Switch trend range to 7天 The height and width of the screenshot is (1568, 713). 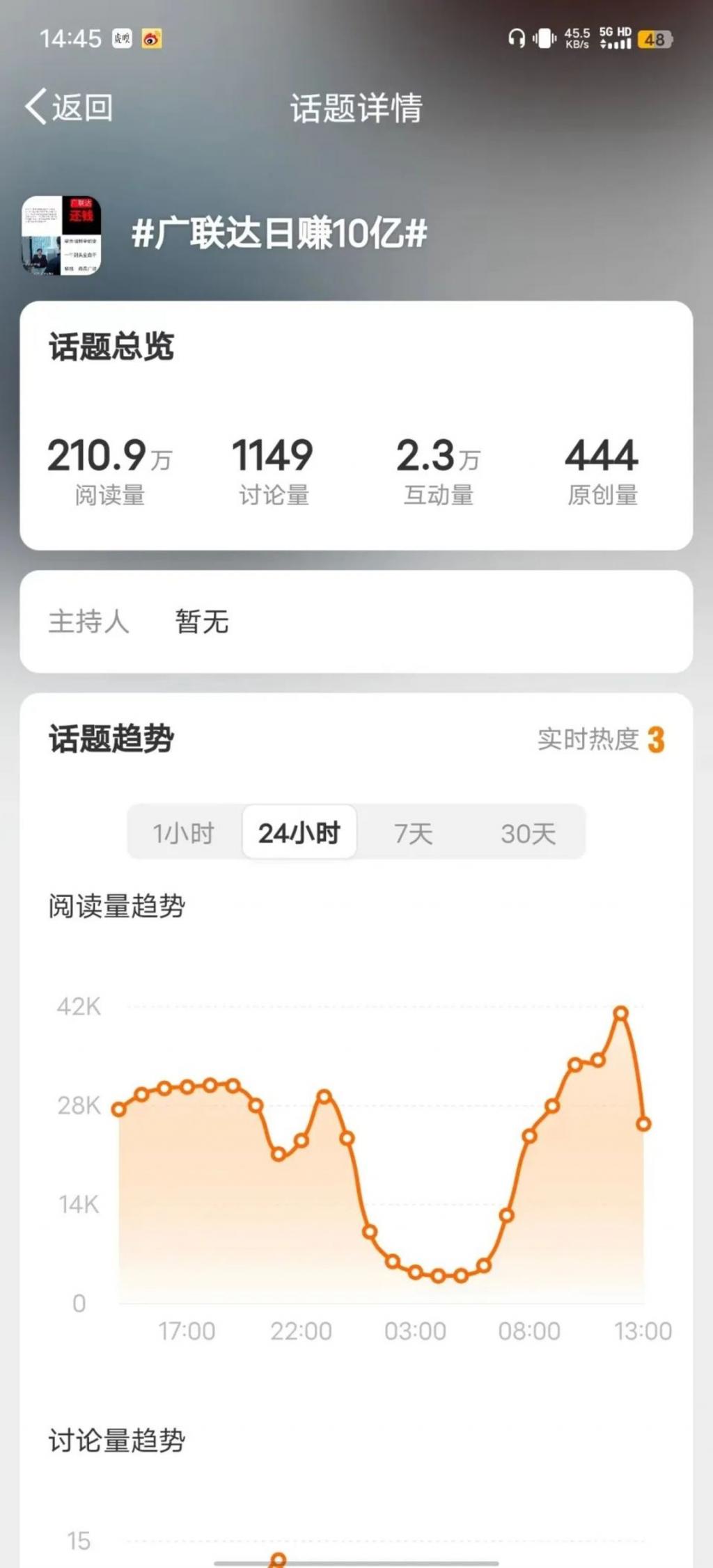(414, 833)
